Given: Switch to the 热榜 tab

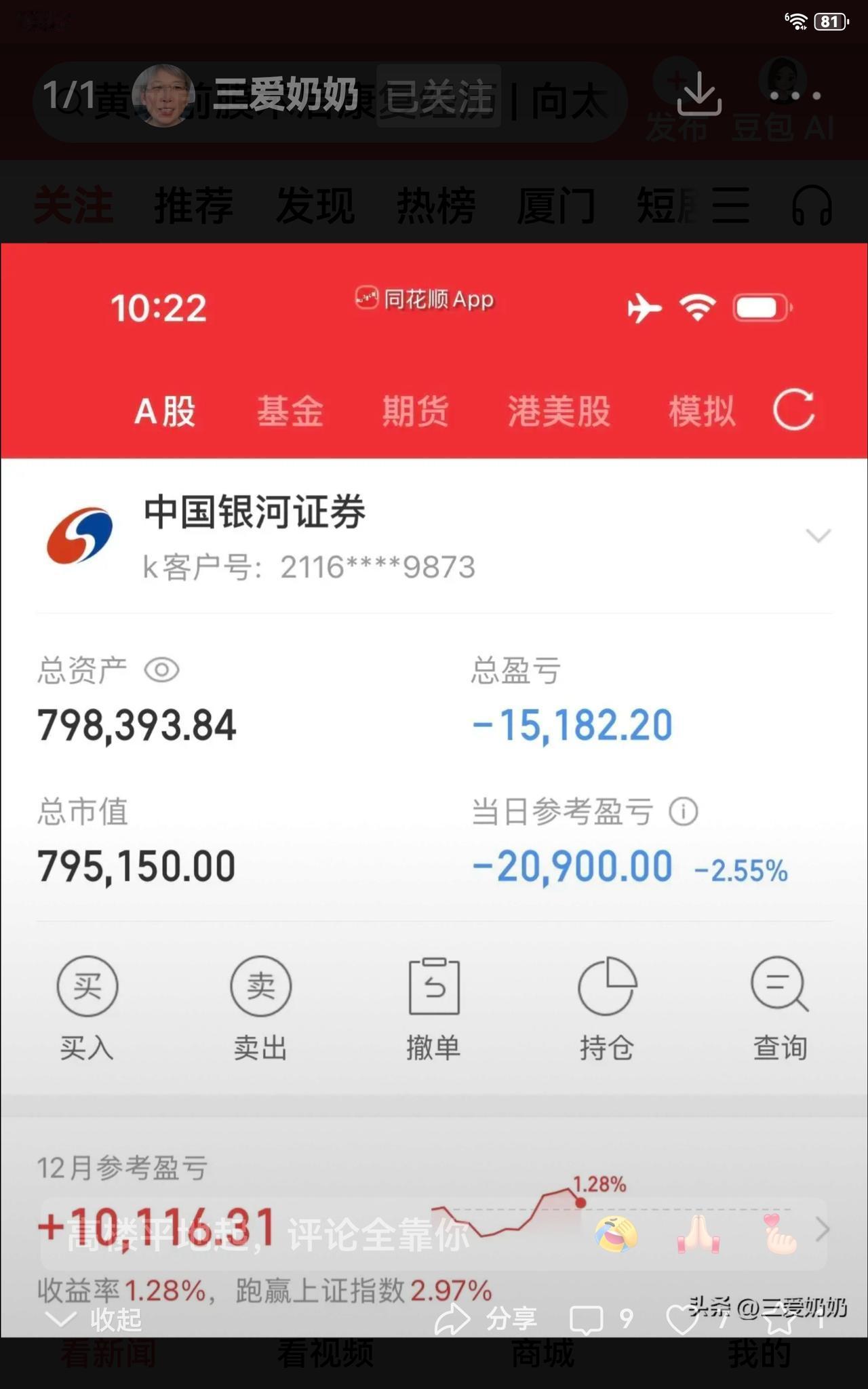Looking at the screenshot, I should coord(437,205).
